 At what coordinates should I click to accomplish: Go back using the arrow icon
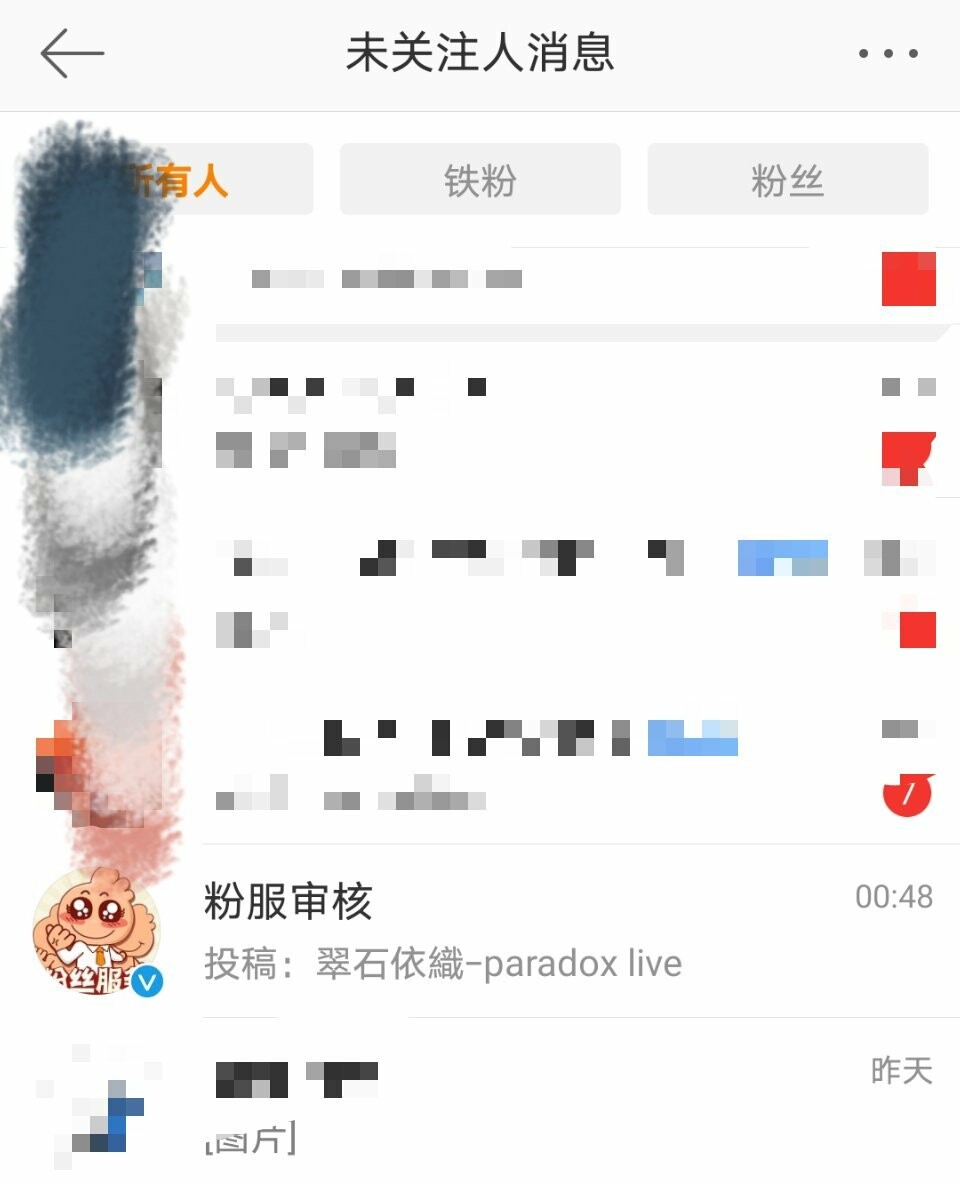click(x=72, y=53)
